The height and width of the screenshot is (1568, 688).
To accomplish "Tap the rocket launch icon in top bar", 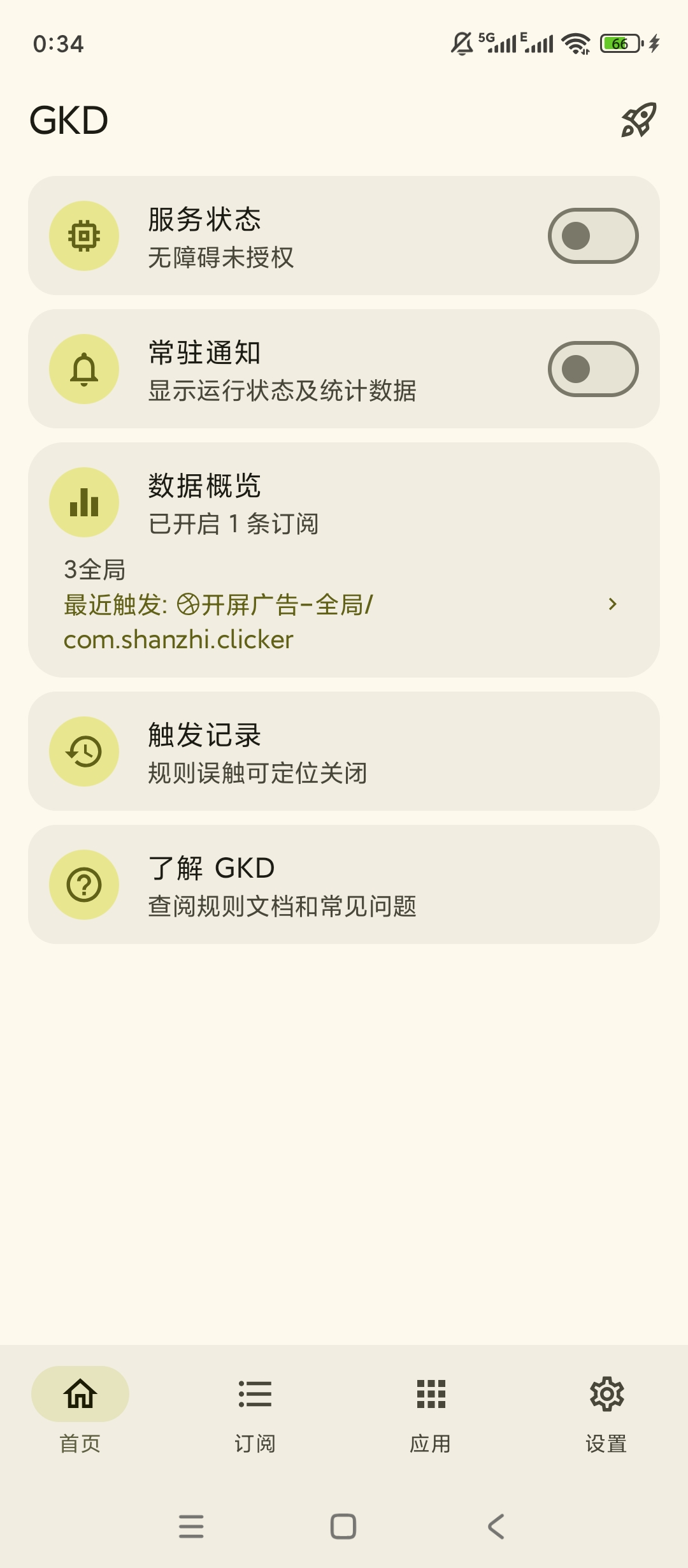I will click(640, 119).
